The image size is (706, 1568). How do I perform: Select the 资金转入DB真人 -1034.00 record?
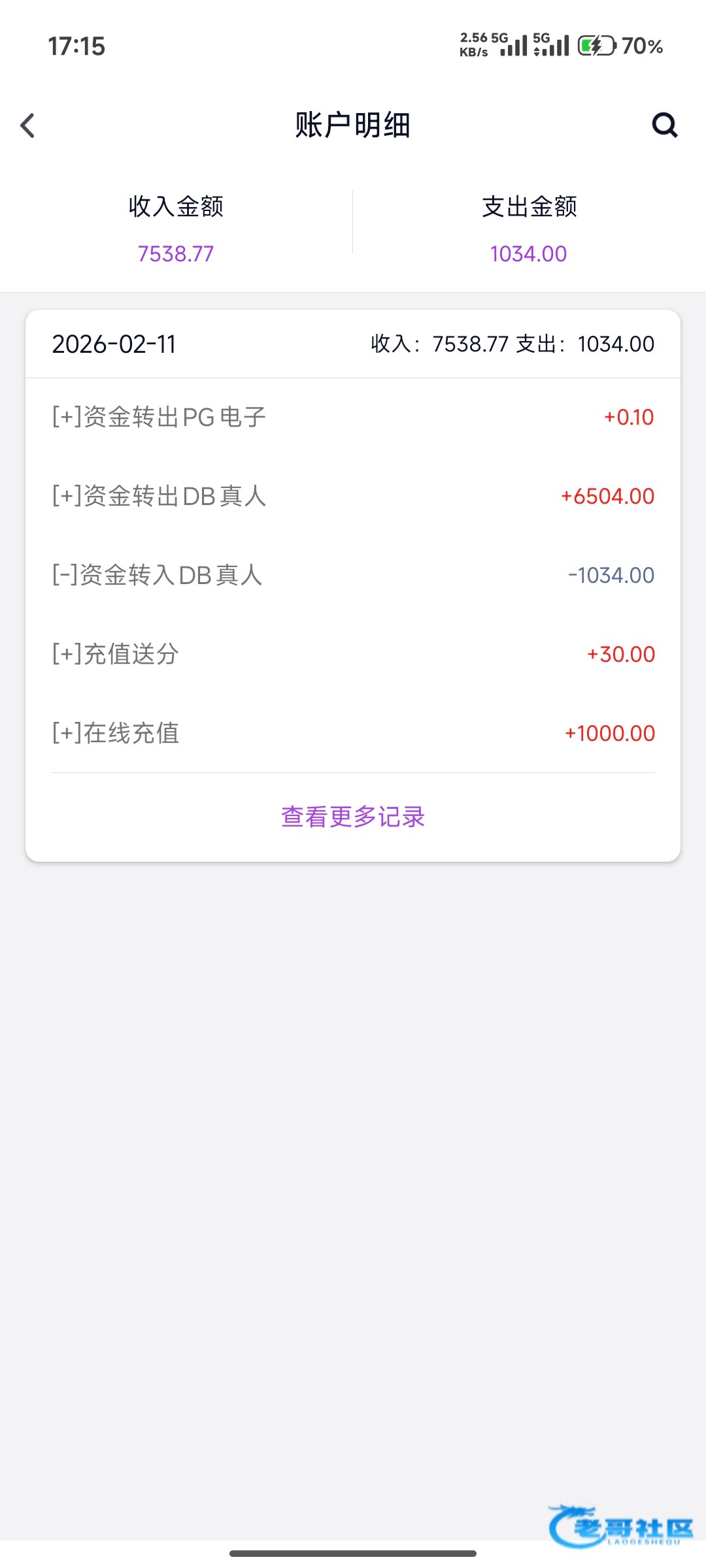click(353, 576)
